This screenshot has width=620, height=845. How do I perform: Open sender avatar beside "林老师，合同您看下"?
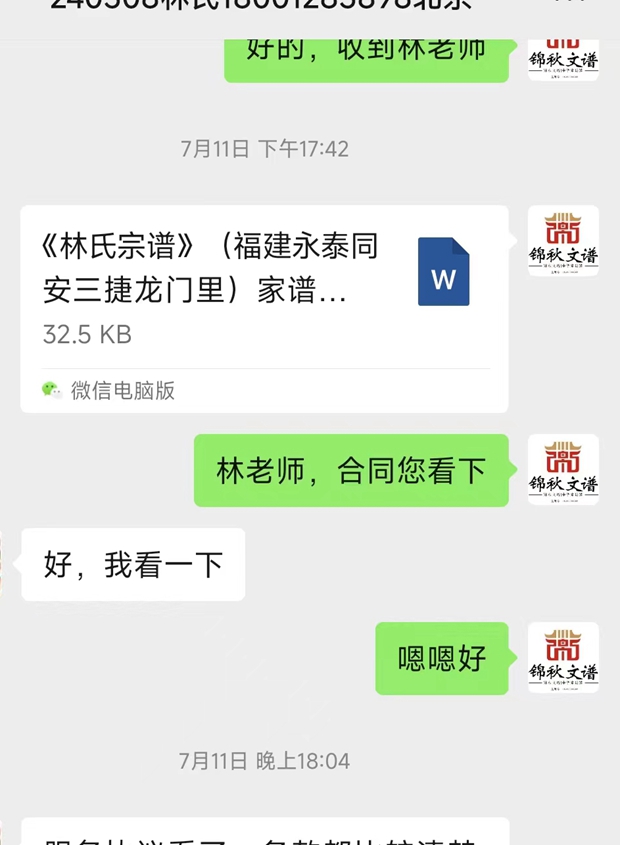coord(563,470)
